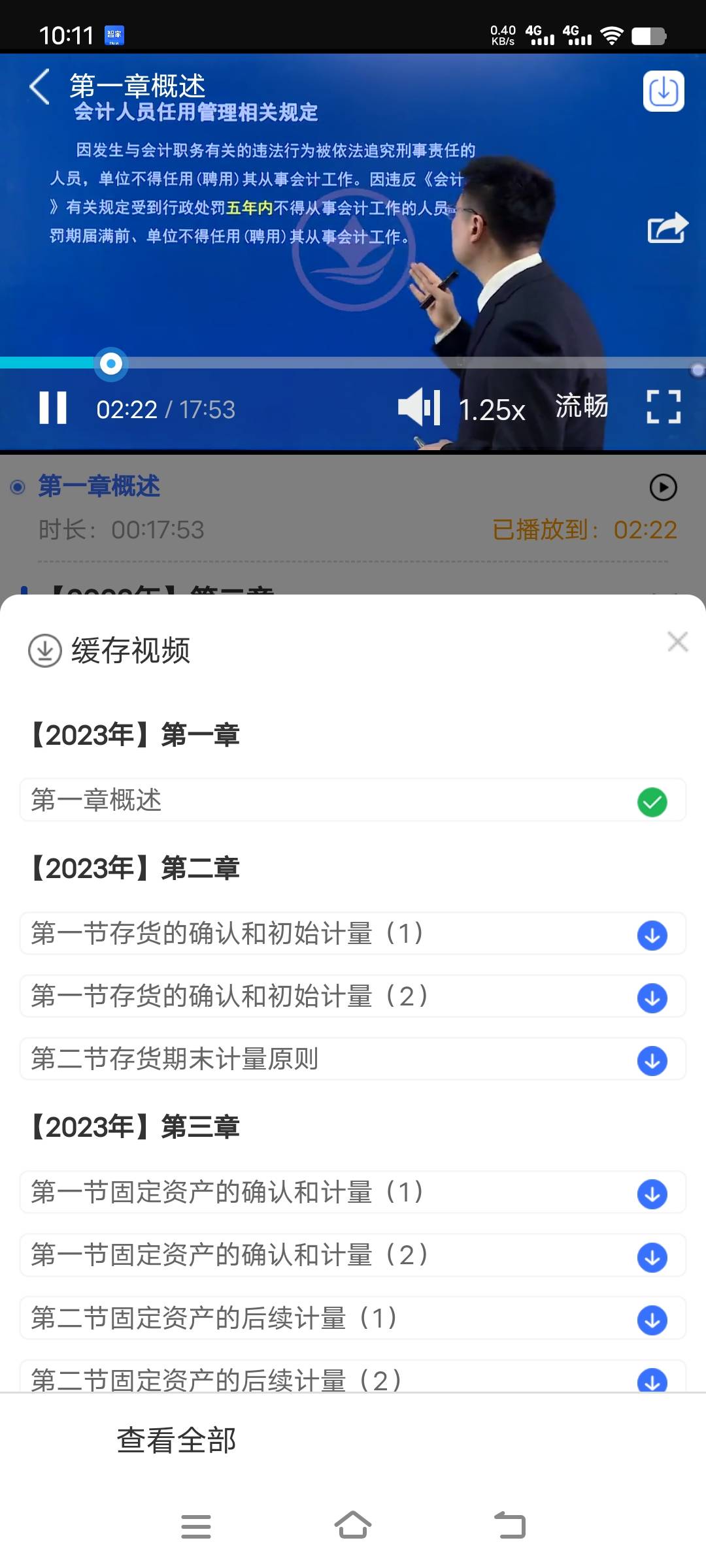Download 第一节固定资产的确认和计量（1）

point(652,1194)
